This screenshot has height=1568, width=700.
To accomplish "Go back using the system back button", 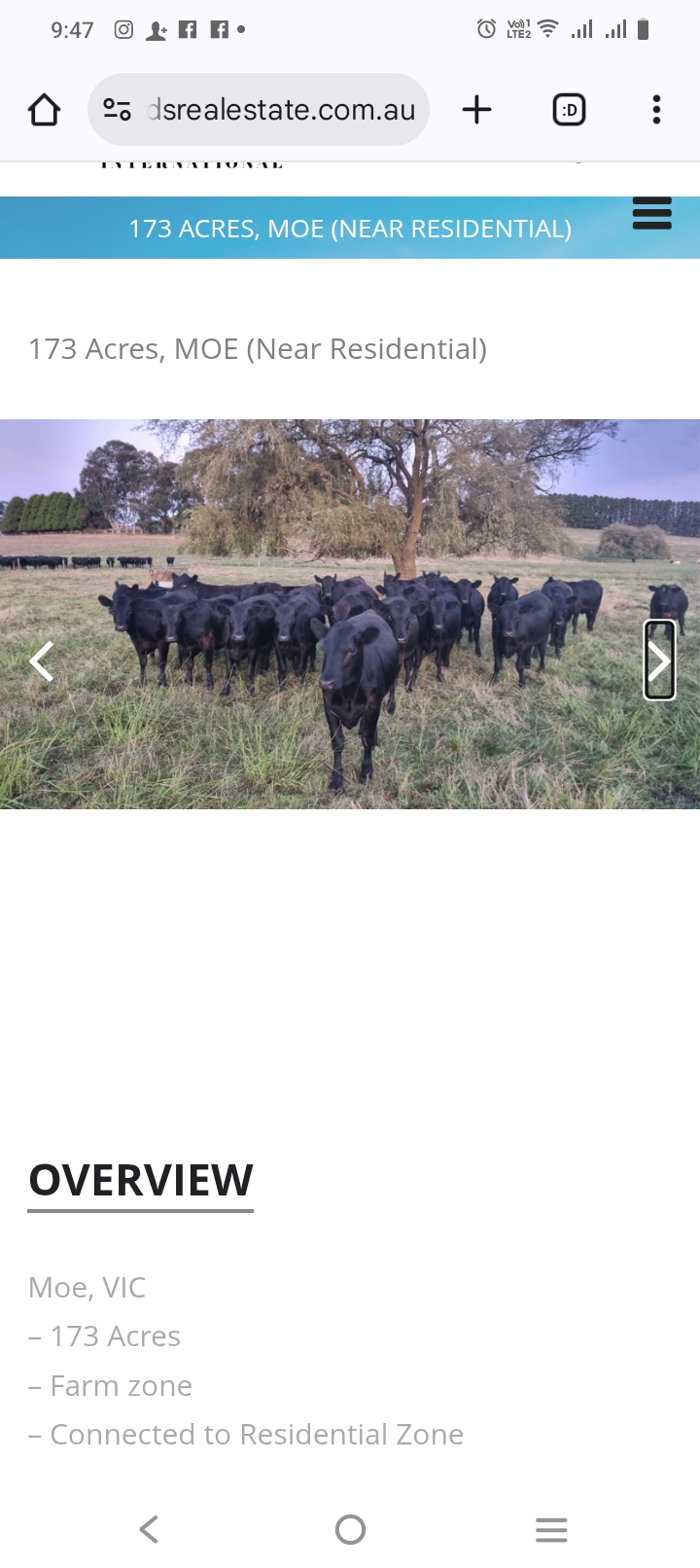I will (x=149, y=1529).
